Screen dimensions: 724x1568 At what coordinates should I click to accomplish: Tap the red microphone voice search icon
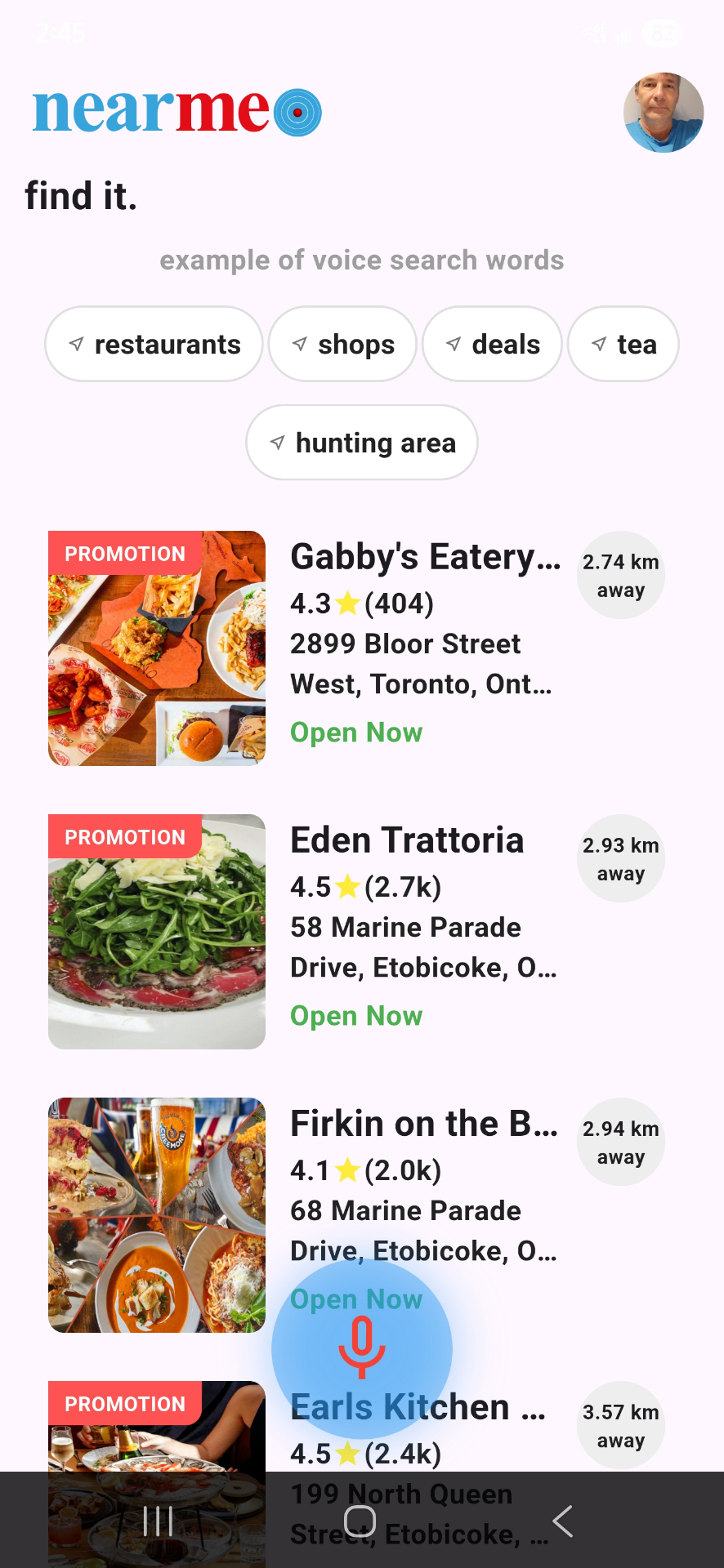tap(361, 1349)
